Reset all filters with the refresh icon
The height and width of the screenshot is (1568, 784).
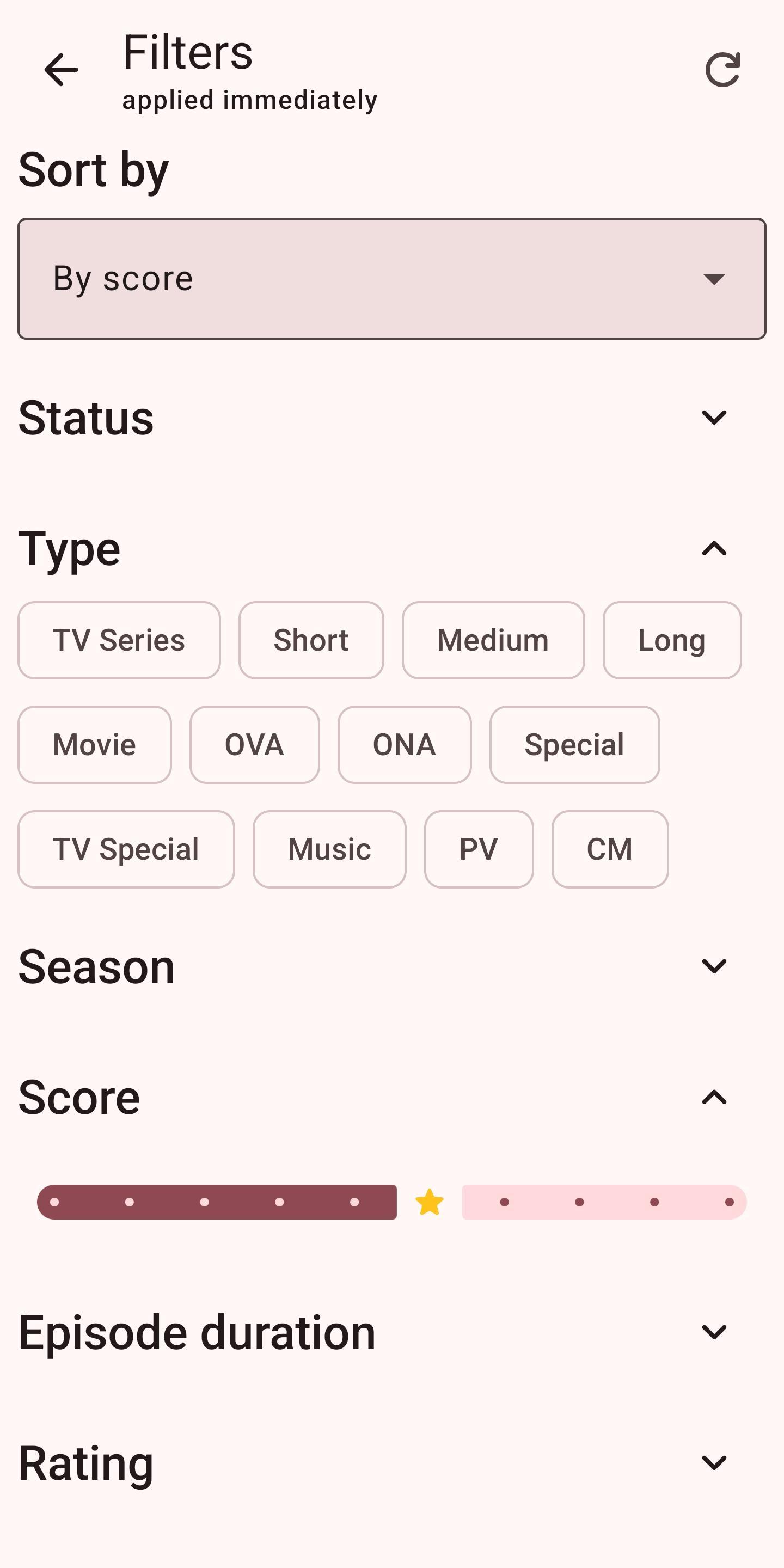click(722, 69)
